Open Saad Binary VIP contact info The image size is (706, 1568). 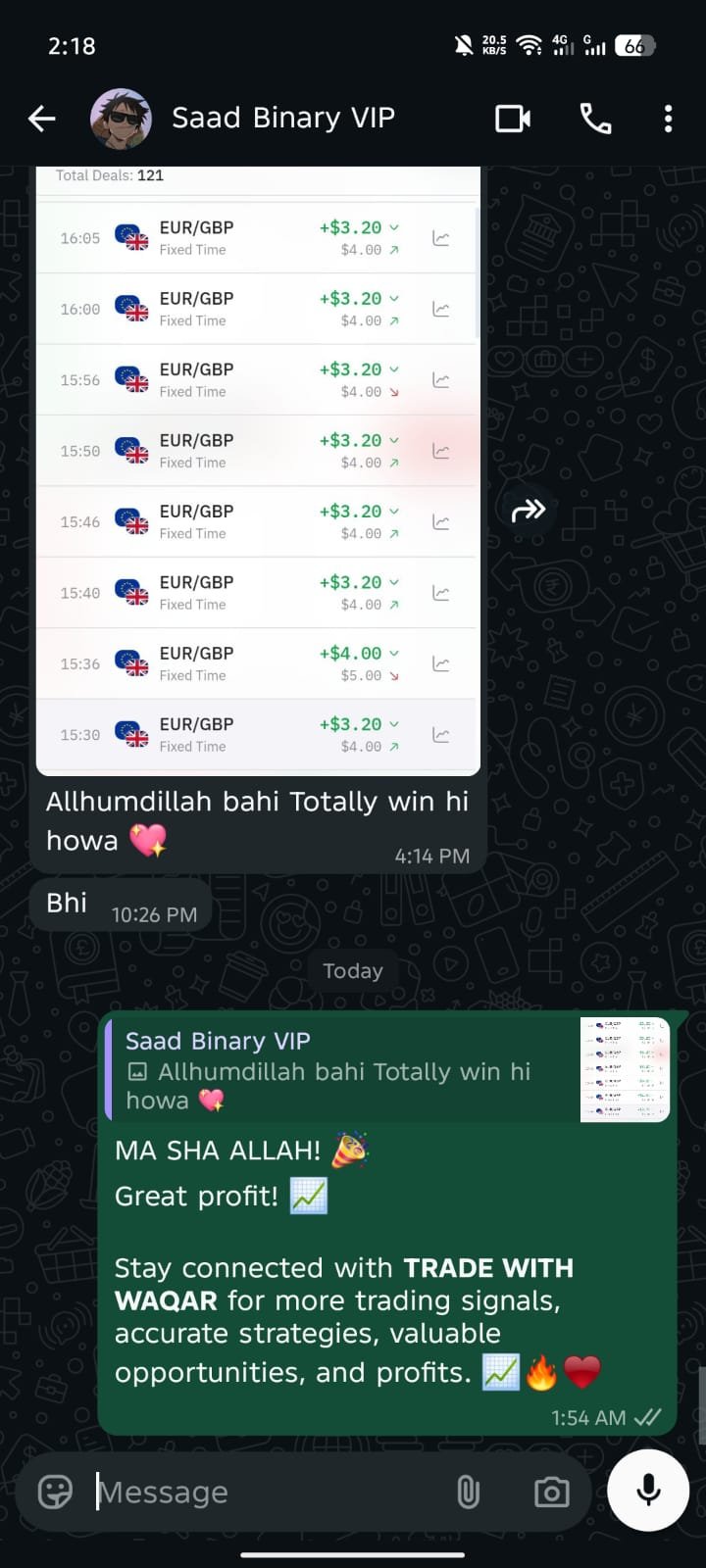282,119
